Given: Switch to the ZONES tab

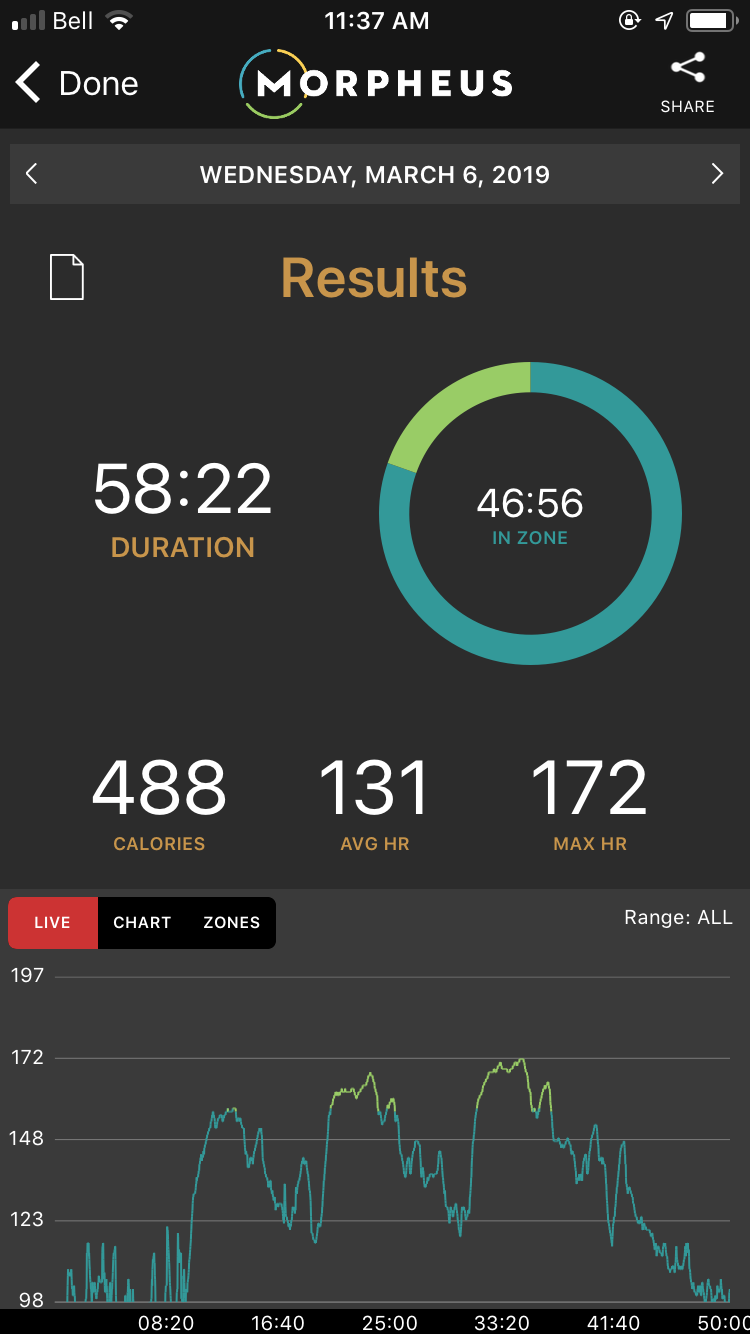Looking at the screenshot, I should coord(231,922).
